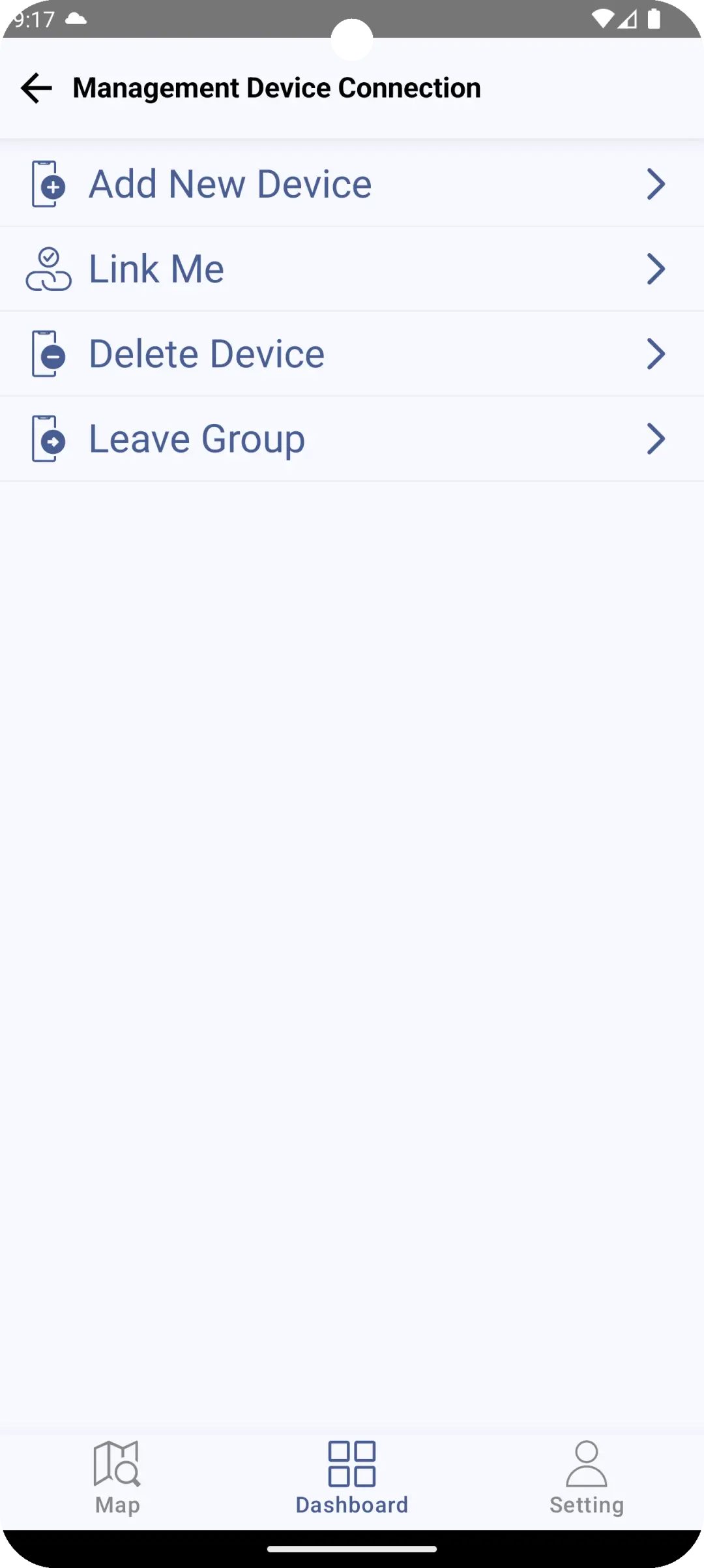Tap the Link Me chain icon
This screenshot has height=1568, width=704.
[49, 268]
